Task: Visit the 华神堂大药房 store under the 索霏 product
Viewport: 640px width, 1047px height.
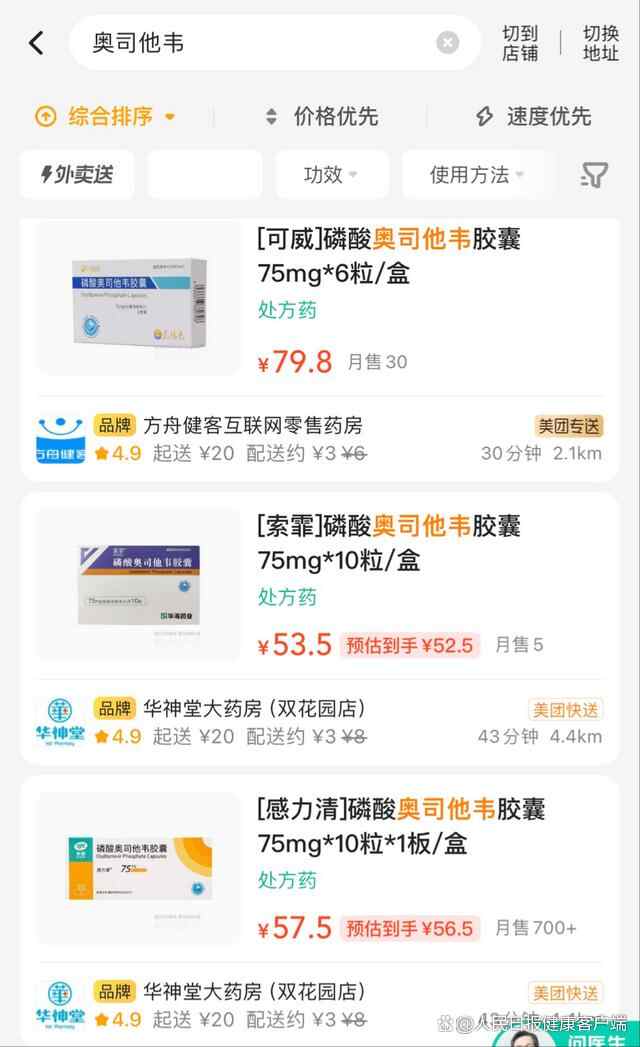Action: point(254,709)
